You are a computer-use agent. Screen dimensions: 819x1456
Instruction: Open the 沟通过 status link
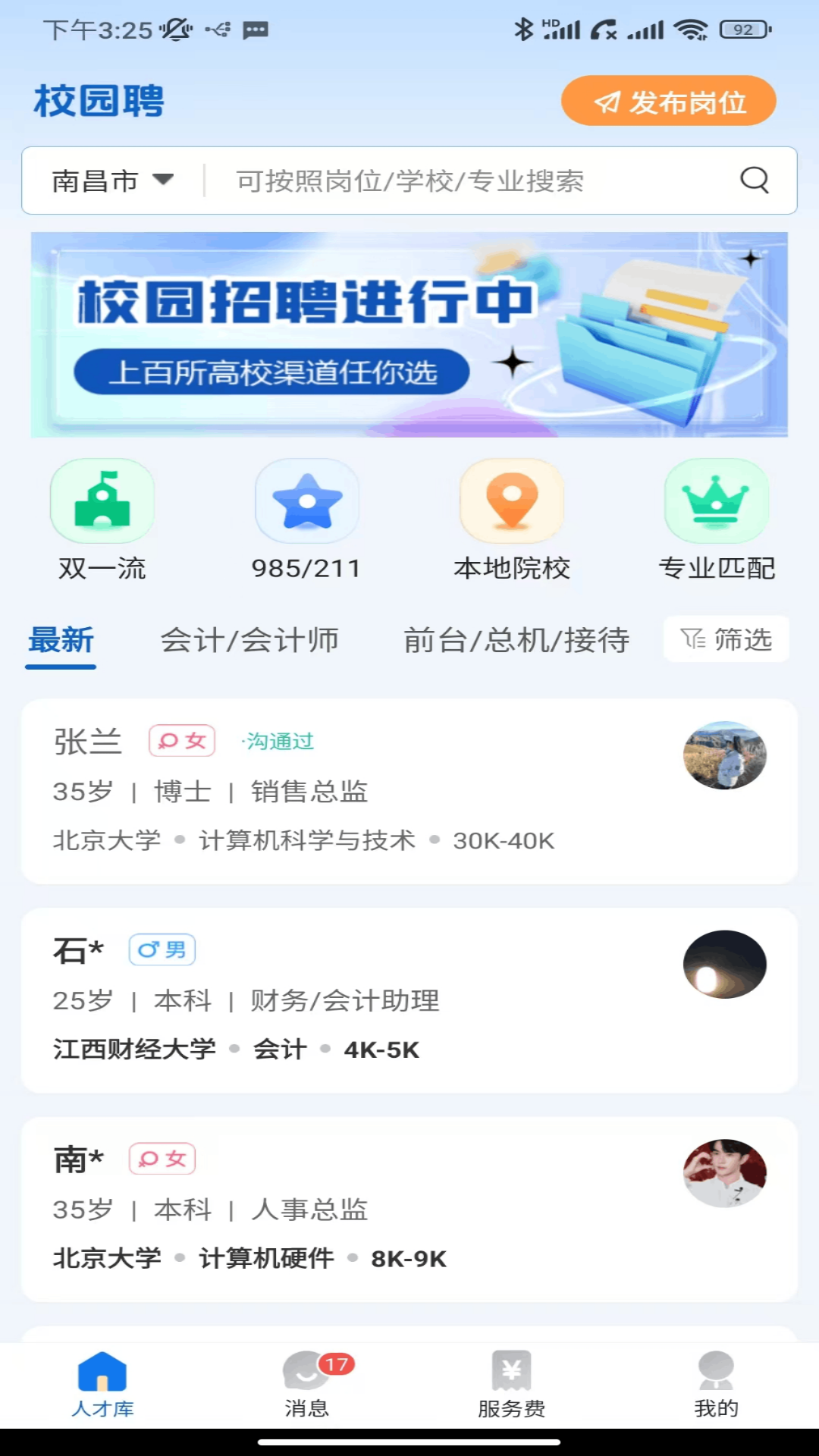278,741
